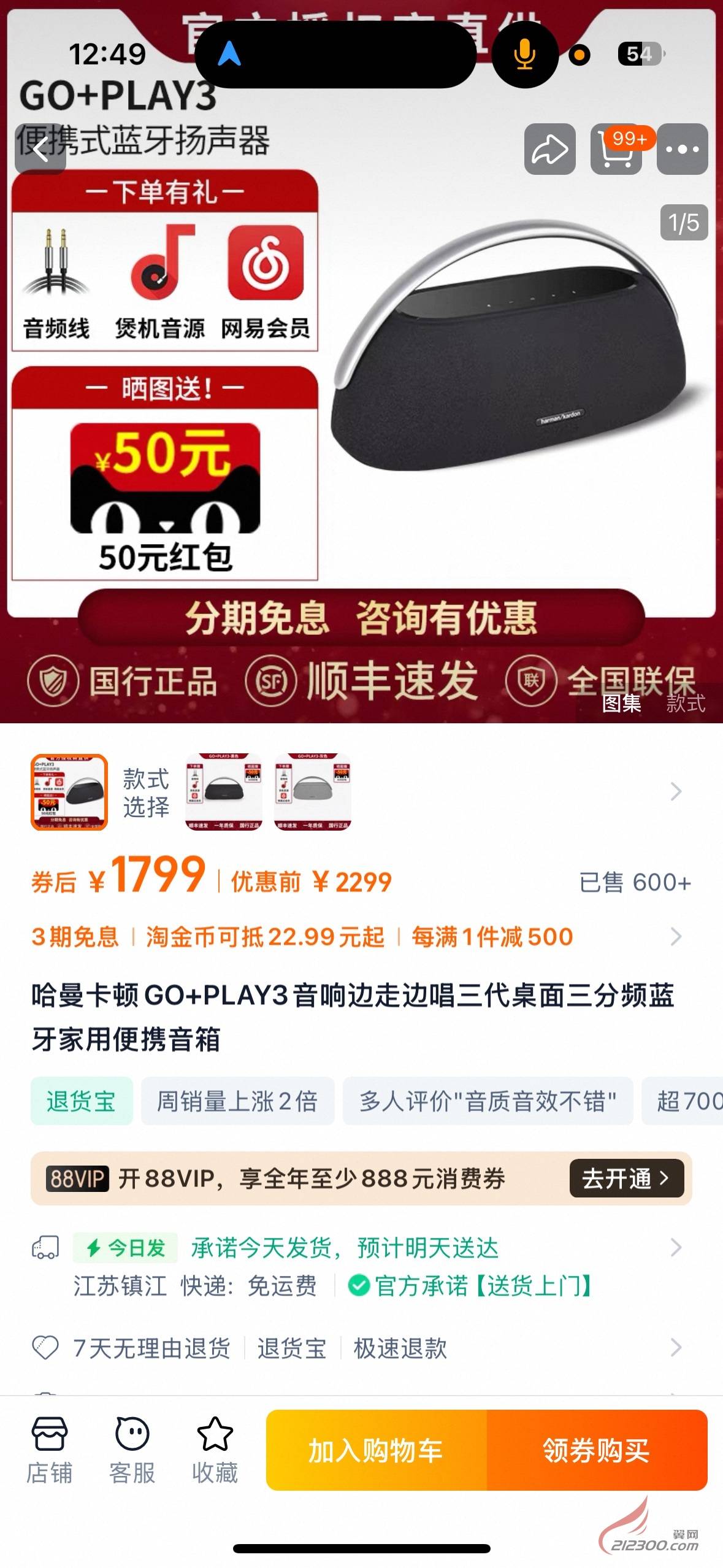
Task: Open 周销量上涨2倍 tag
Action: point(237,1101)
